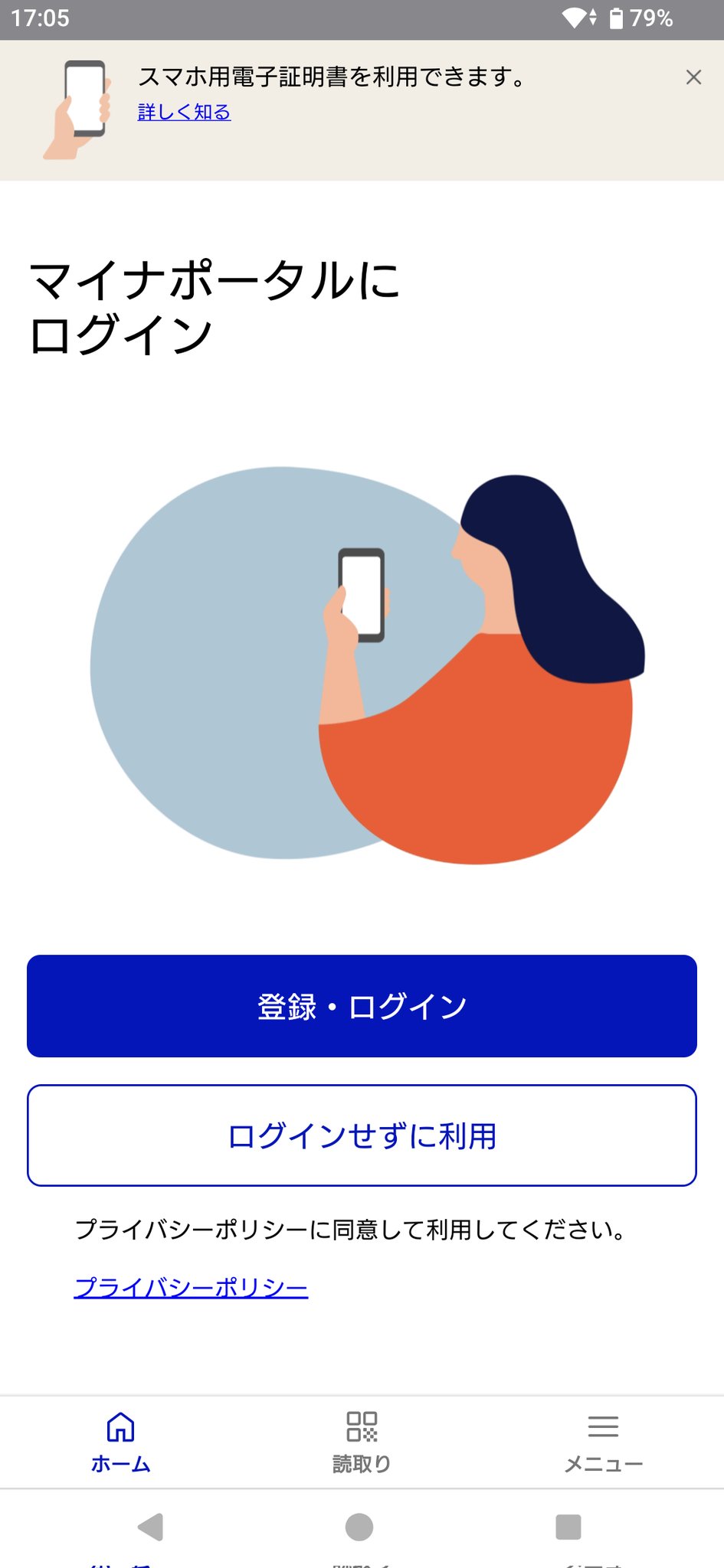
Task: Switch to the ホーム tab
Action: (x=121, y=1442)
